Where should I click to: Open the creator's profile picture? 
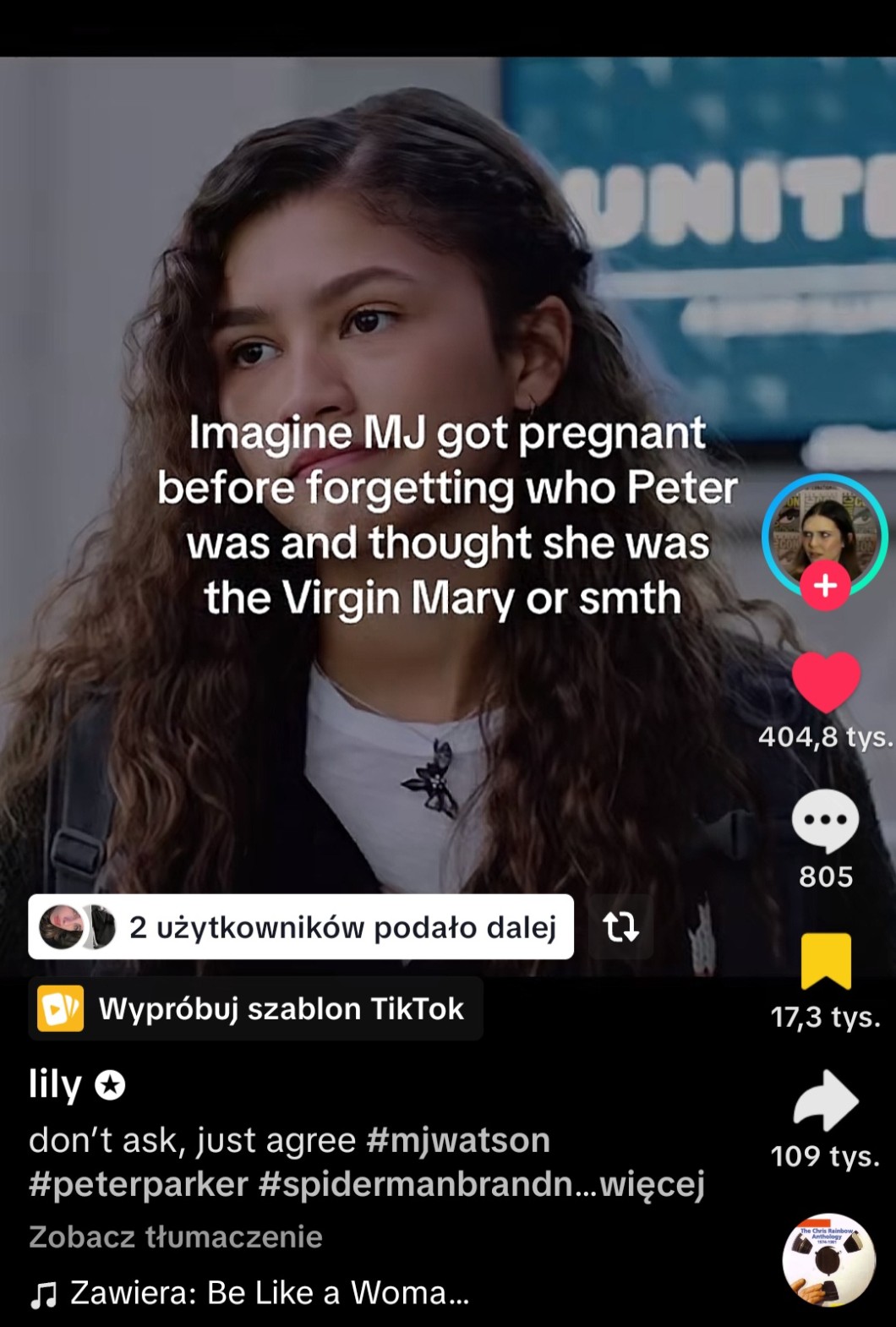[823, 532]
